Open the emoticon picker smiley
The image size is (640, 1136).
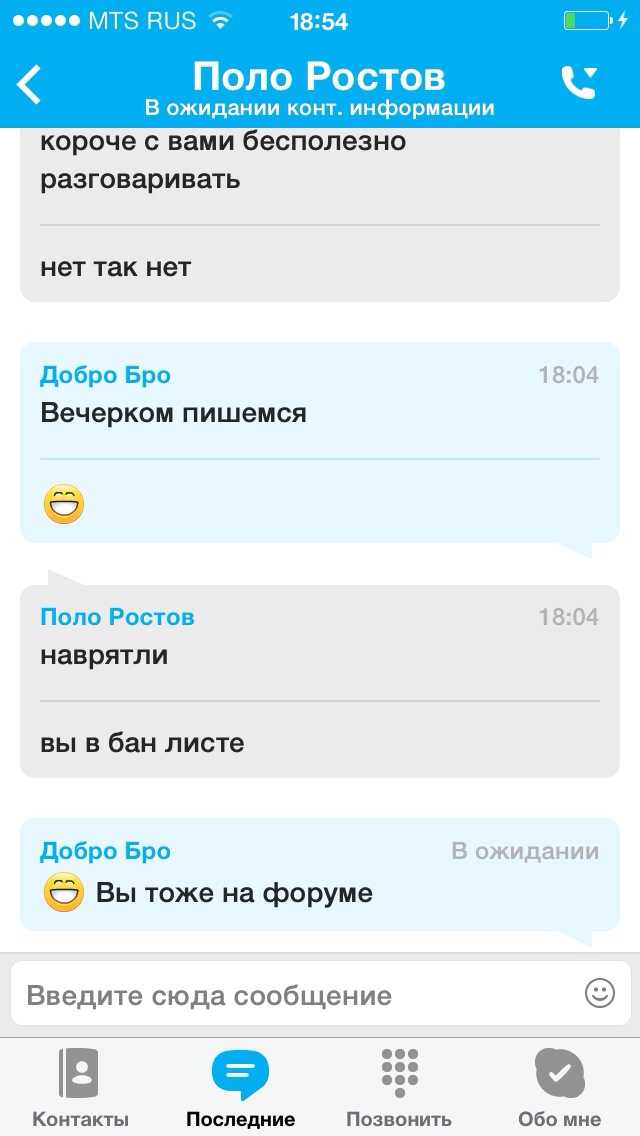pos(599,993)
